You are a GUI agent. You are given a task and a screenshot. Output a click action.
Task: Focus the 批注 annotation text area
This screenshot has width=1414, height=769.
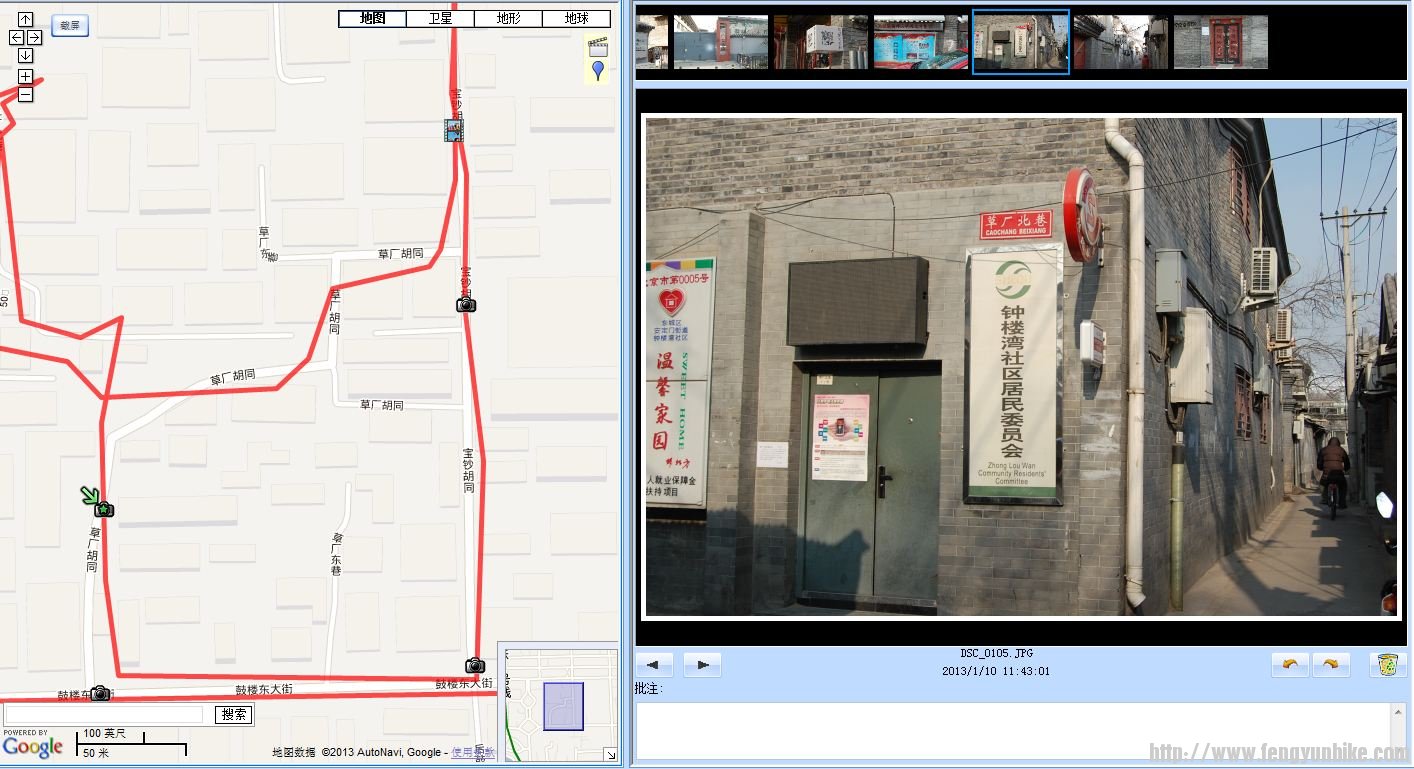click(1015, 730)
